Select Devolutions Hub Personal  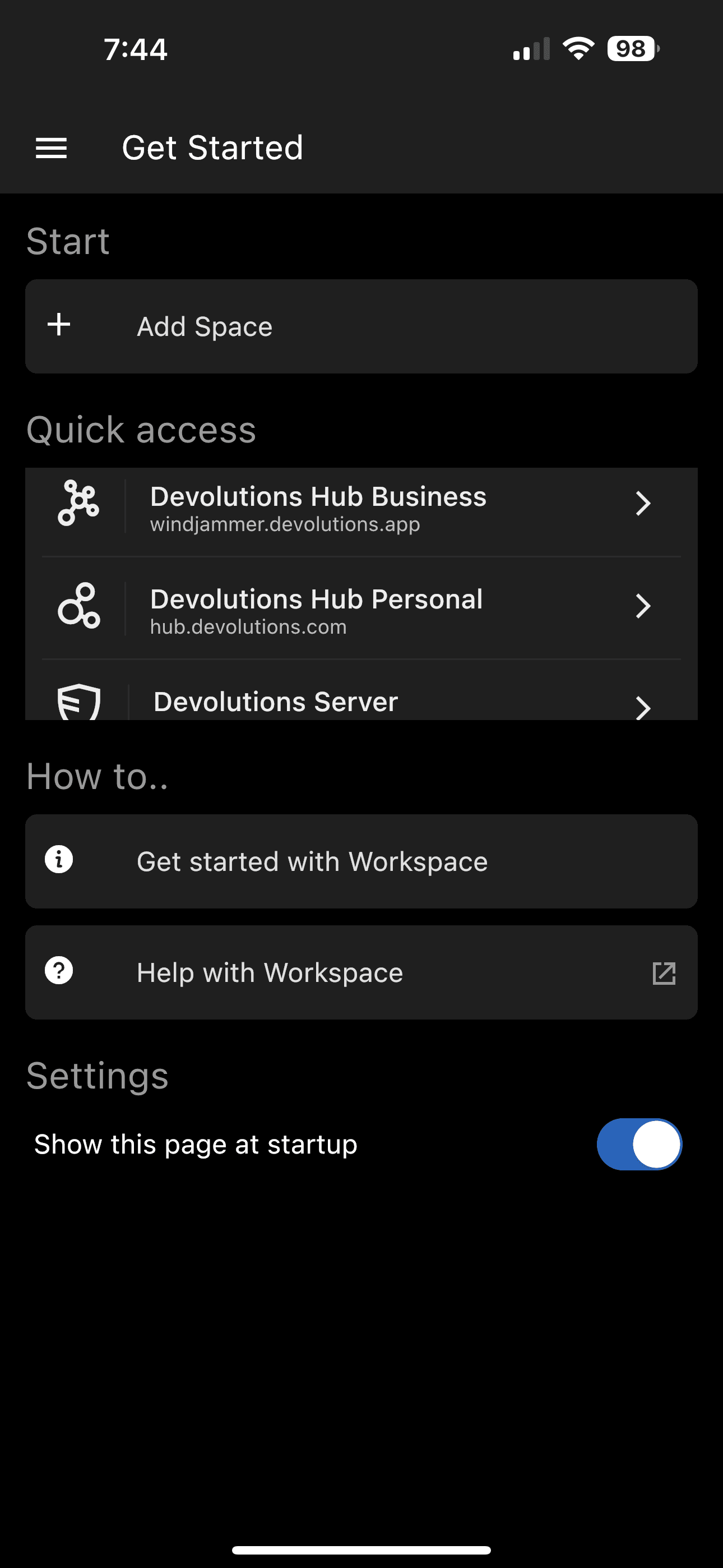coord(360,610)
